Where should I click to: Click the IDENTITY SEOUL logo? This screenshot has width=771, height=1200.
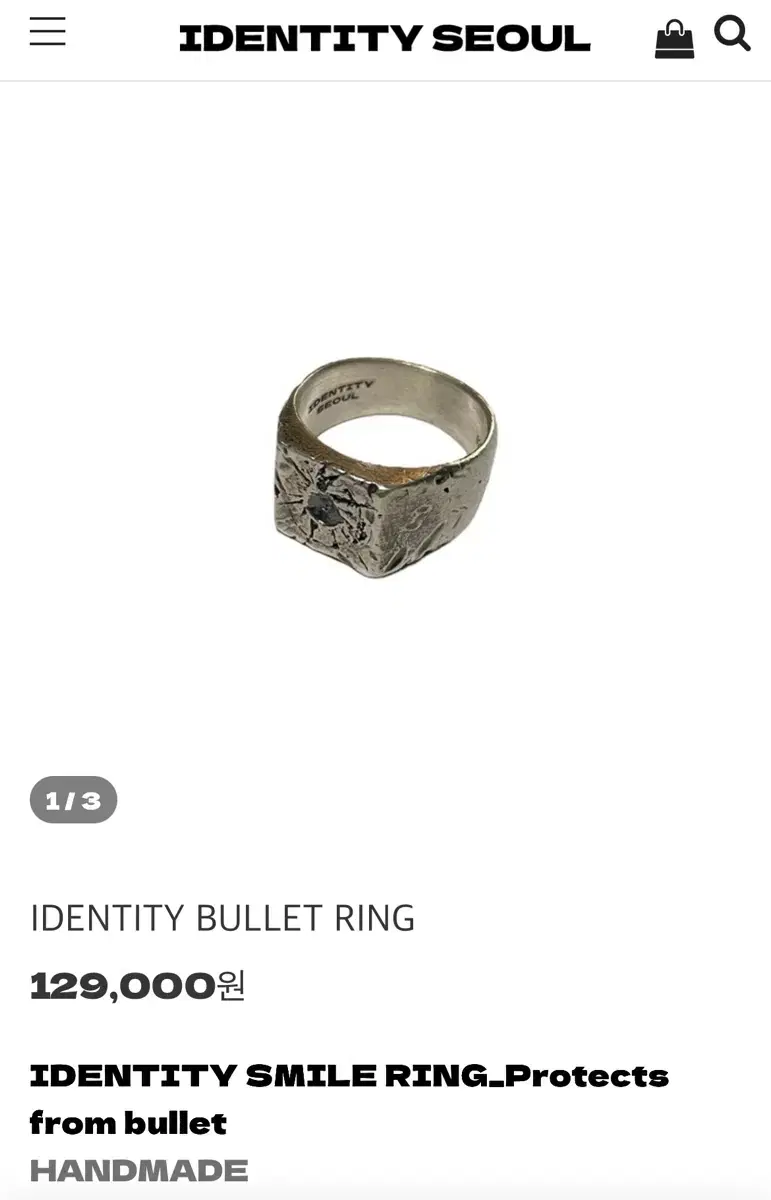point(385,38)
